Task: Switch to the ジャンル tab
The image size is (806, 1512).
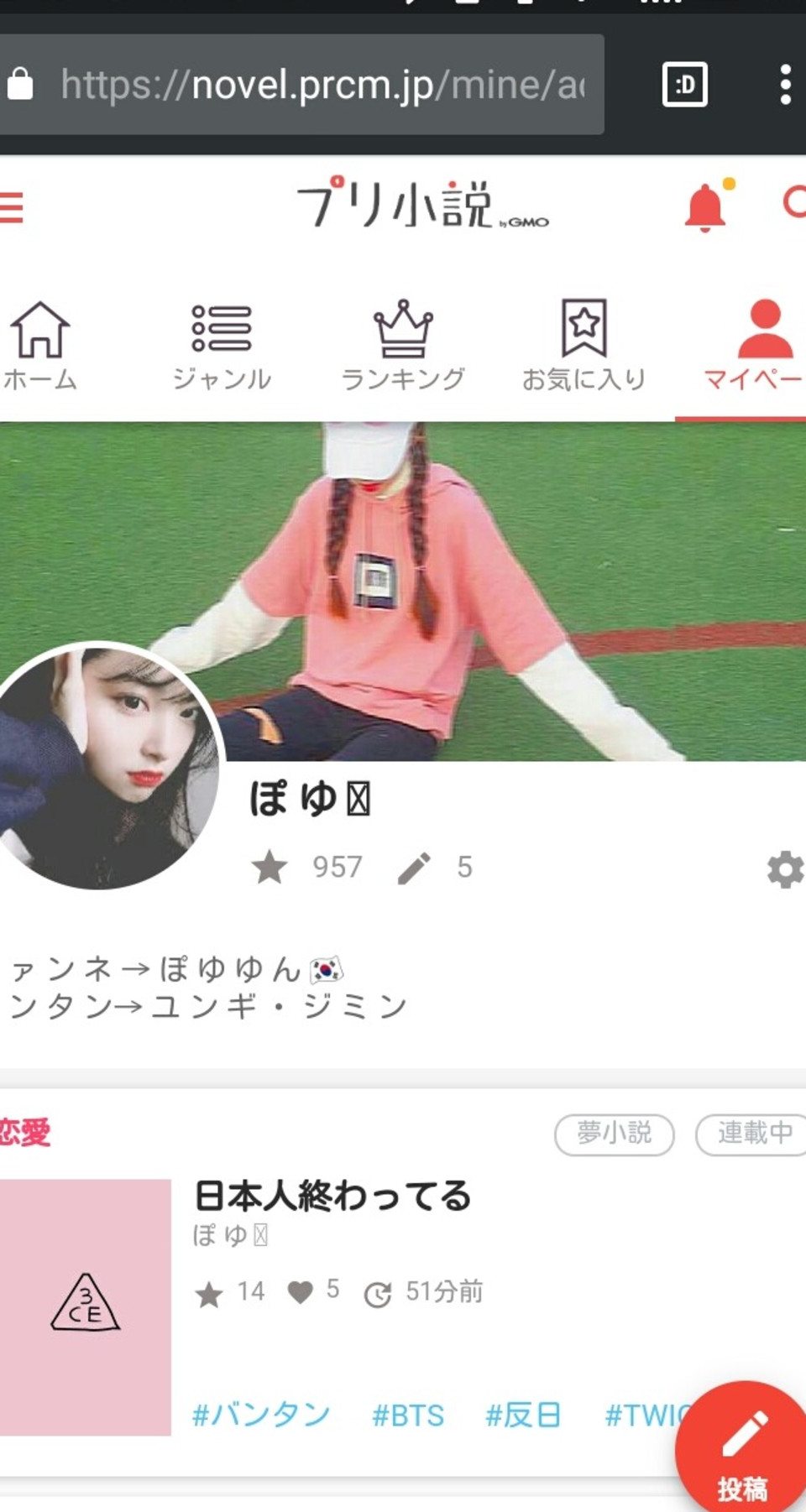Action: (x=222, y=346)
